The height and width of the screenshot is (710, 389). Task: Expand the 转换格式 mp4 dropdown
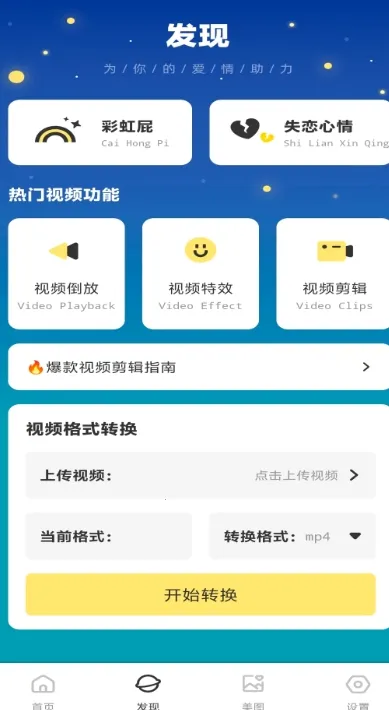click(x=293, y=537)
